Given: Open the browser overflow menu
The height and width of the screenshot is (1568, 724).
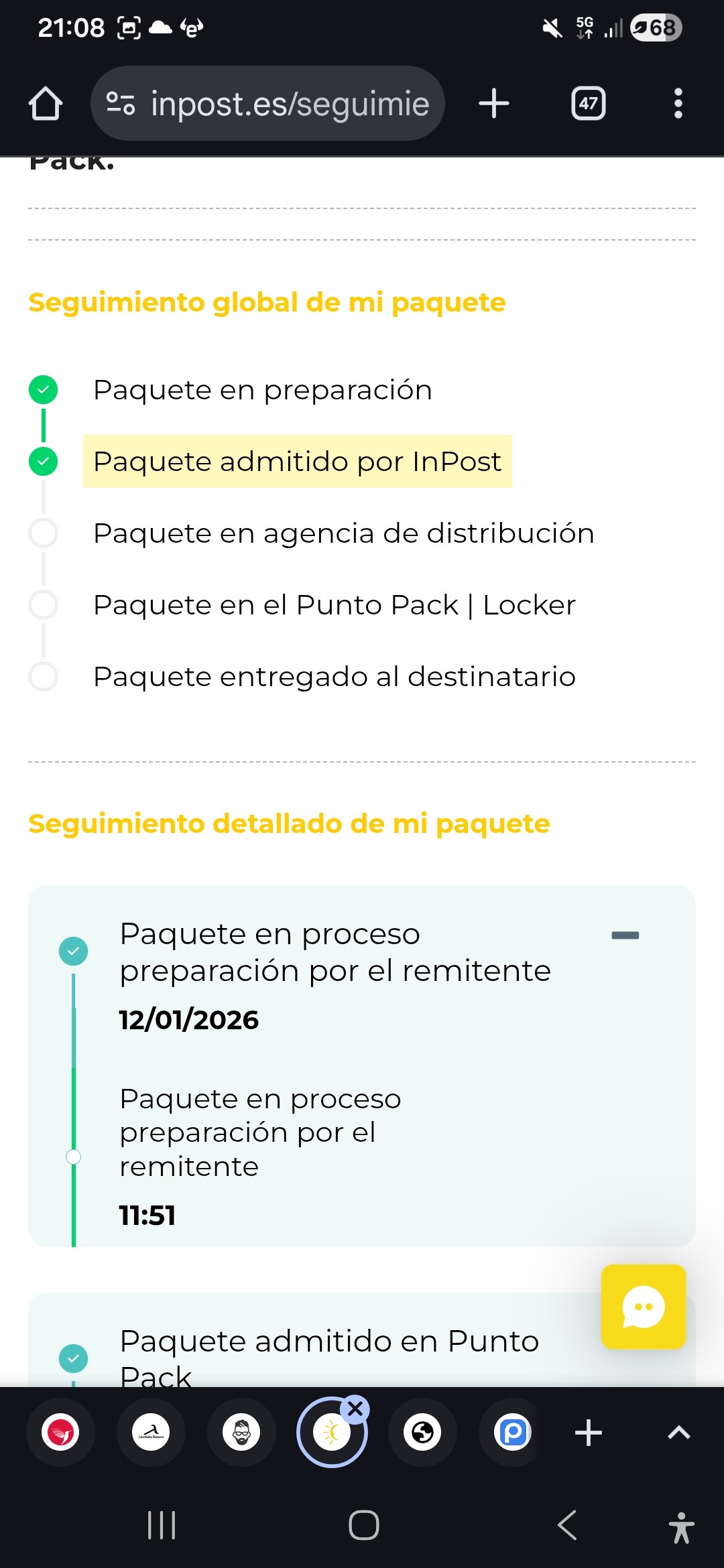Looking at the screenshot, I should [678, 104].
